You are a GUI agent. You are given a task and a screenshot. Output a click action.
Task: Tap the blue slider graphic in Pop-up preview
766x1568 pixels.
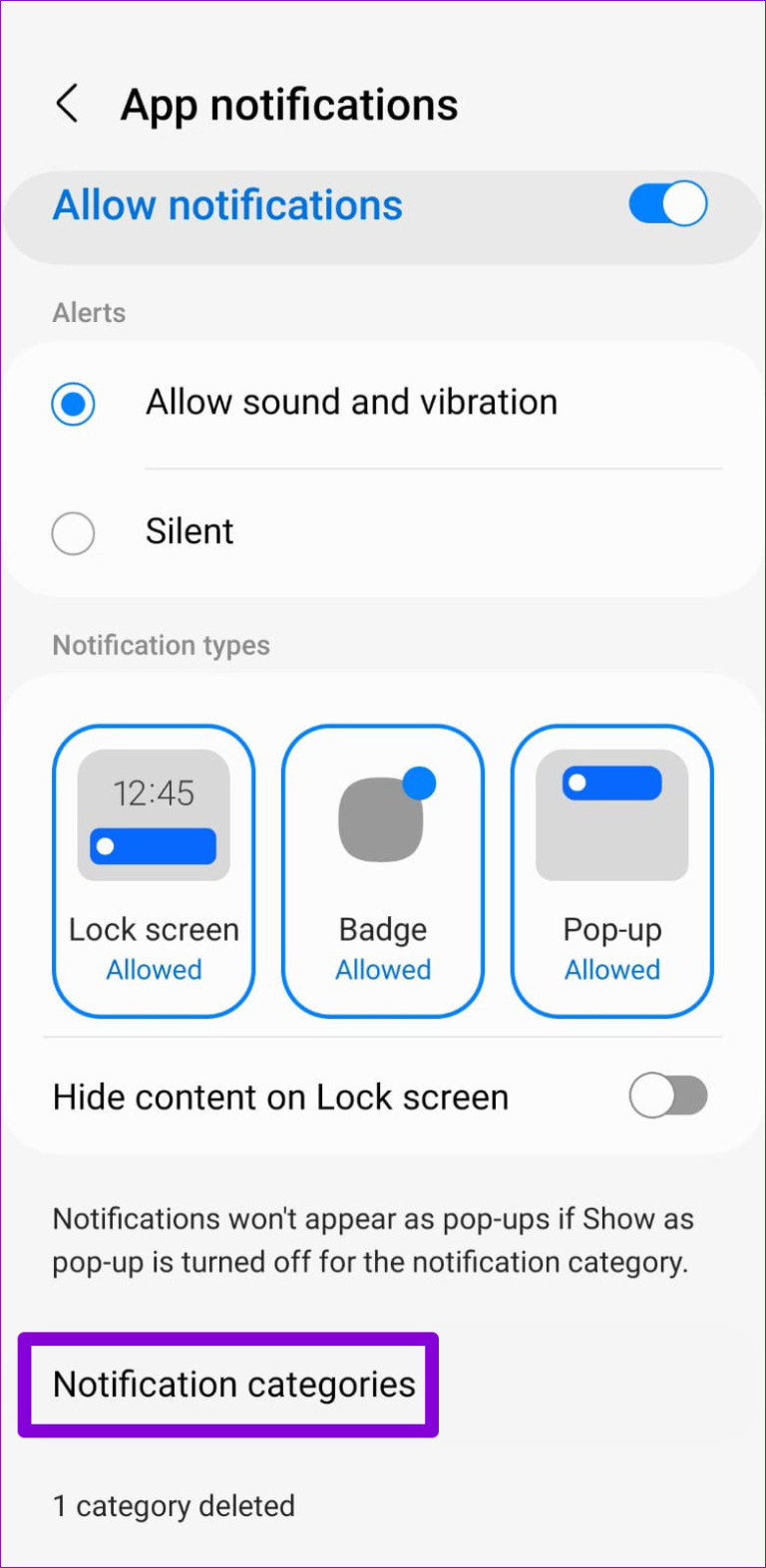pos(611,783)
